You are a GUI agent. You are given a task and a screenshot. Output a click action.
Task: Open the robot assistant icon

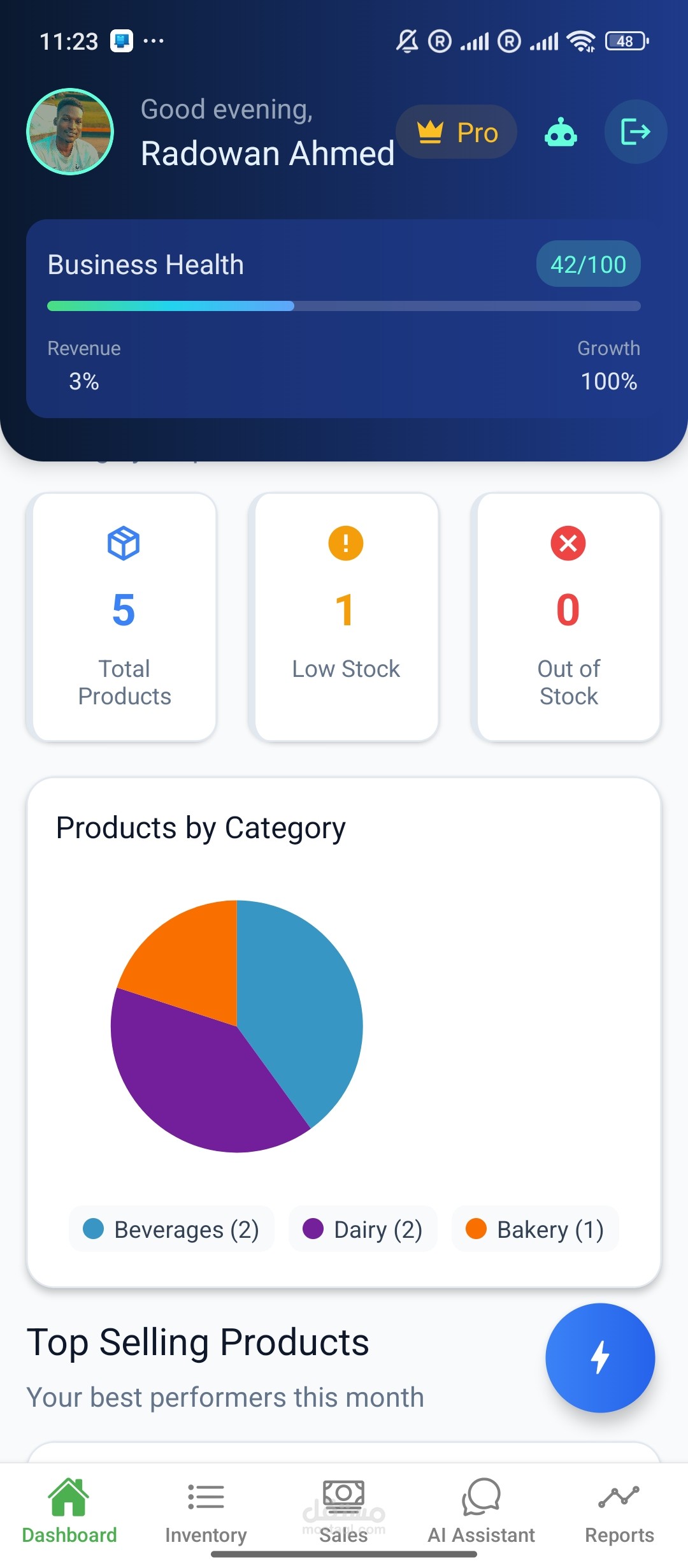[x=561, y=133]
